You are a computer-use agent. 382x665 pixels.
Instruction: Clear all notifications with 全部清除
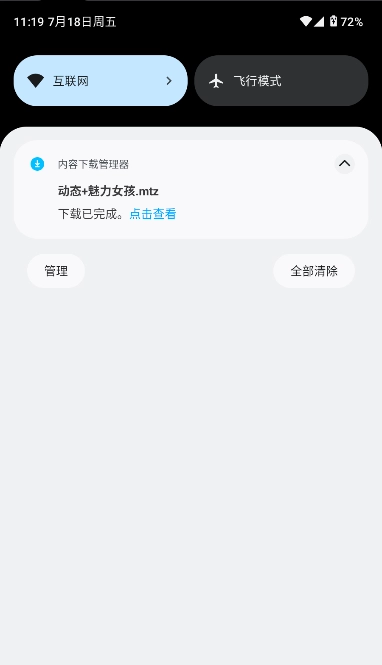[x=314, y=271]
